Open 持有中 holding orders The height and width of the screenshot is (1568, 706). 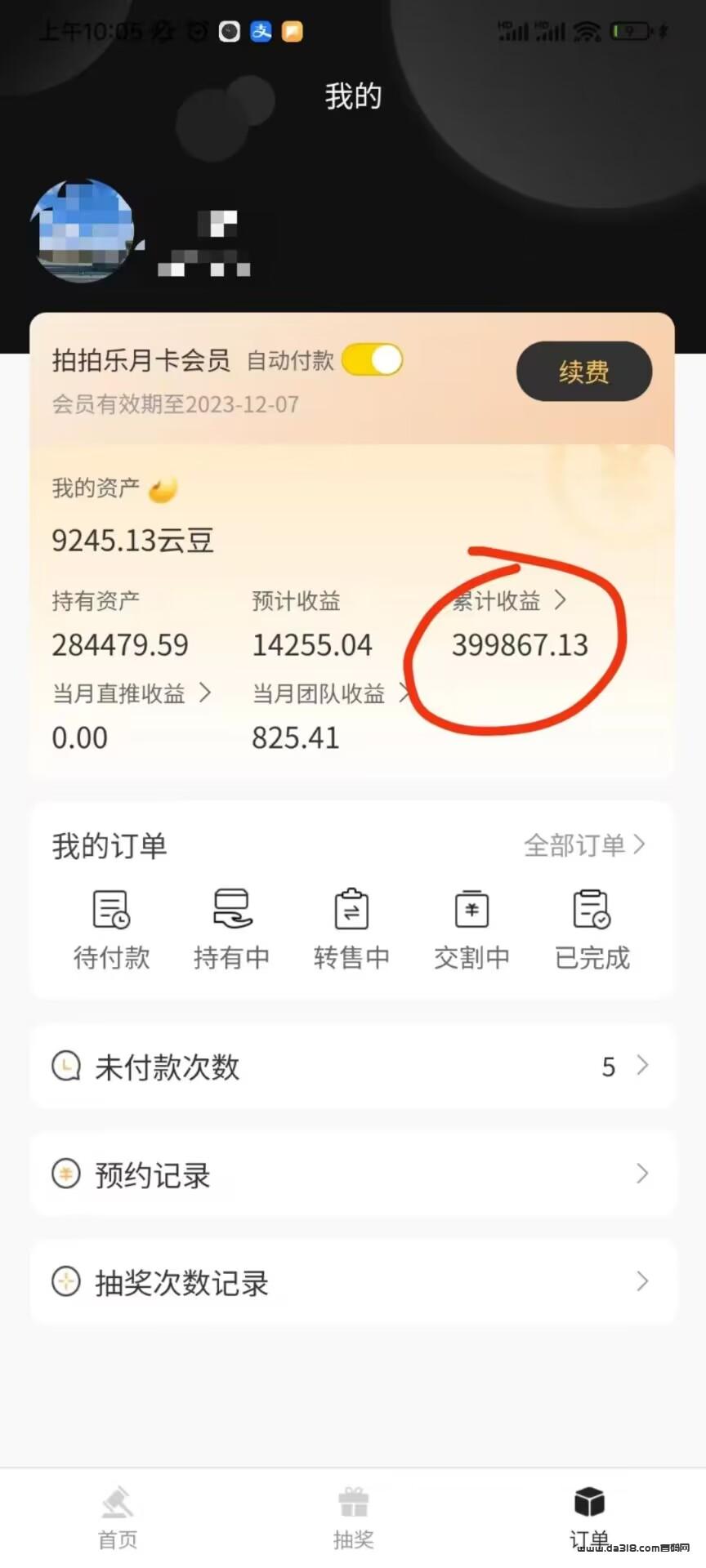232,930
